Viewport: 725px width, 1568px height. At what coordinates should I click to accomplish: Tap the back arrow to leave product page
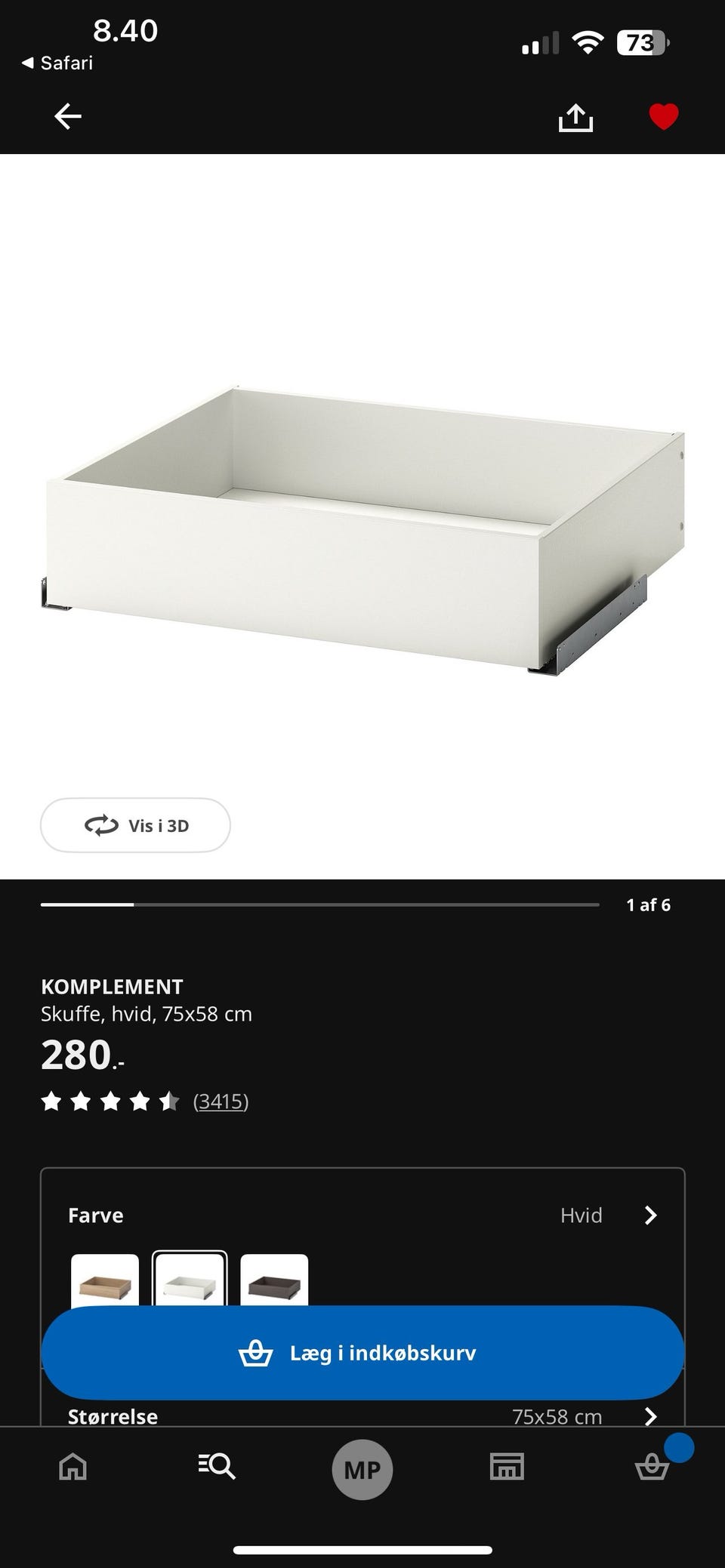click(66, 116)
